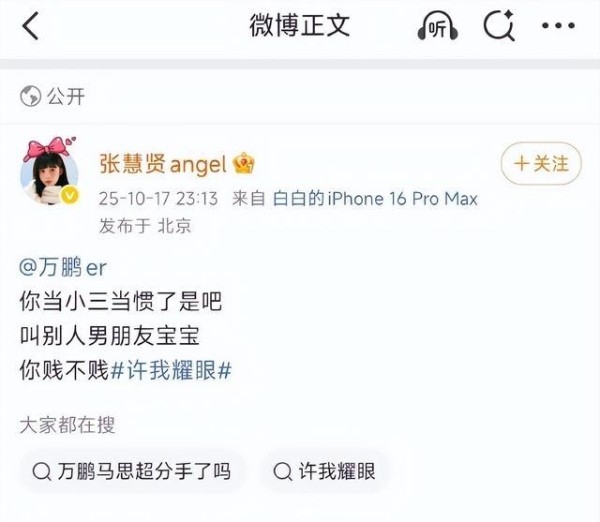600x522 pixels.
Task: Tap the headphone listen icon
Action: click(437, 27)
